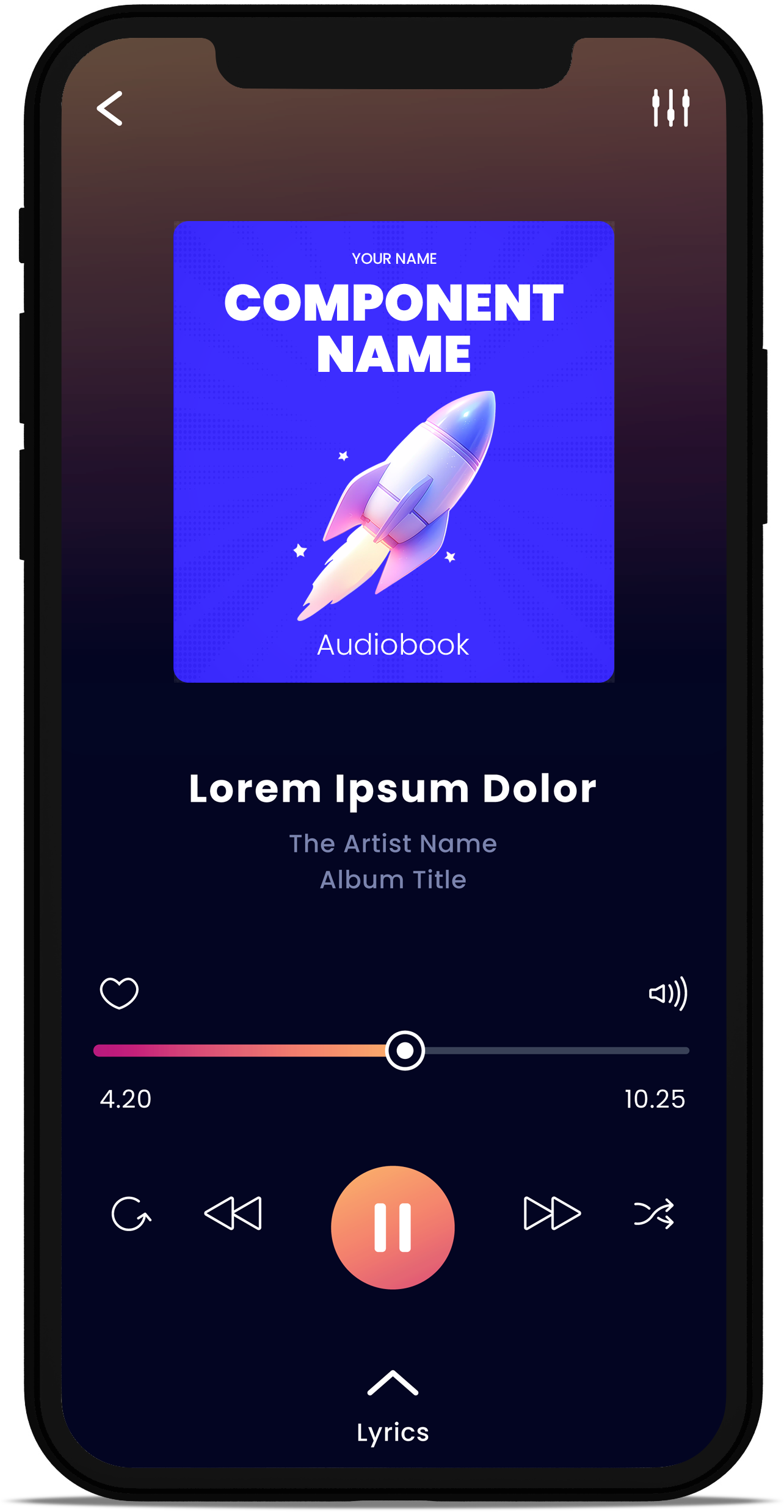Screen dimensions: 784x1512
Task: Go back using the top-left arrow
Action: [x=110, y=109]
